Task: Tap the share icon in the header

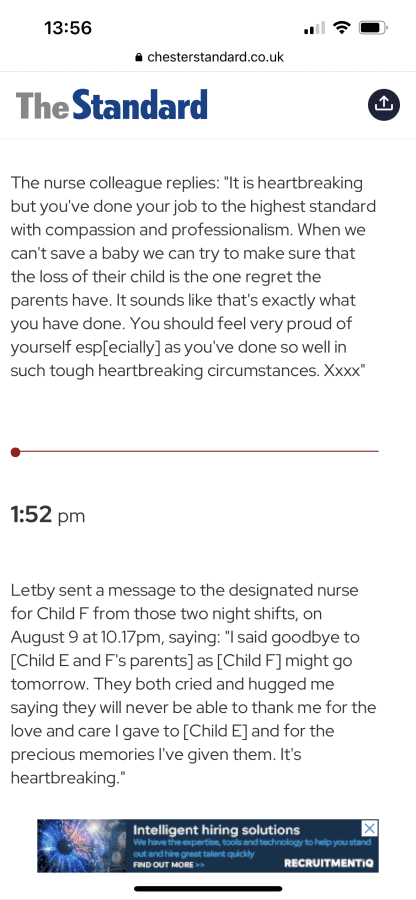Action: point(383,104)
